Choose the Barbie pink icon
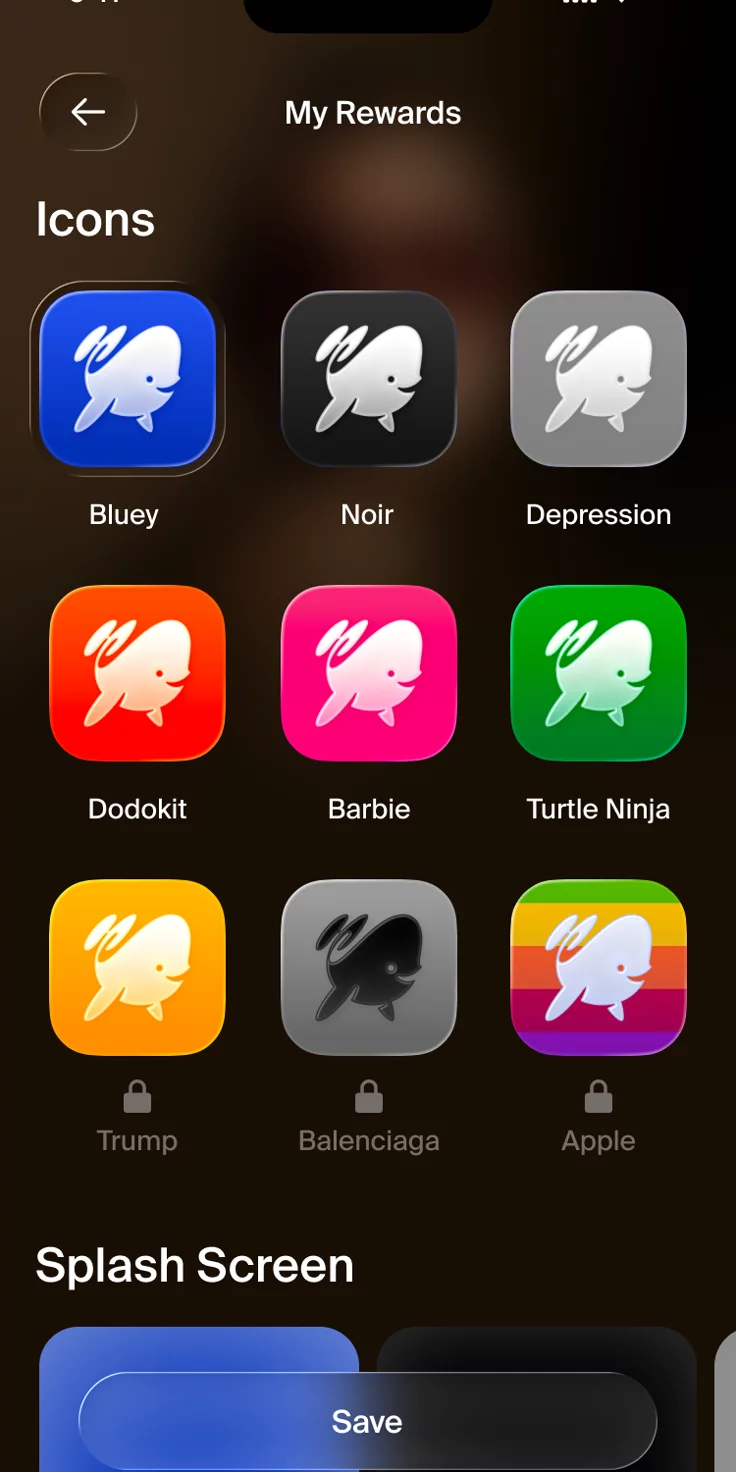Screen dimensions: 736x1472 369,673
